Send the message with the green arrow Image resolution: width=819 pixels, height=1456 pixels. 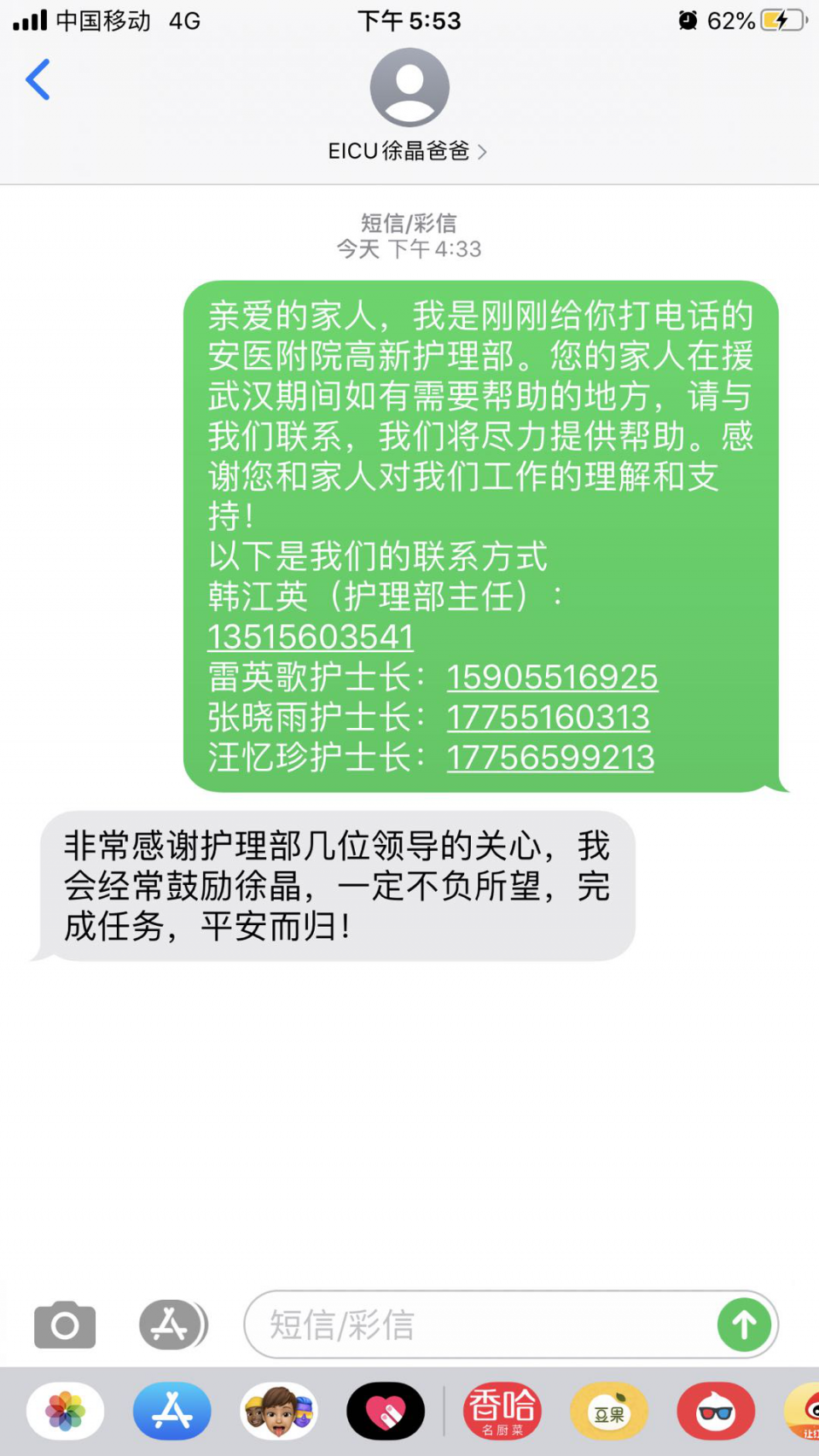744,1325
